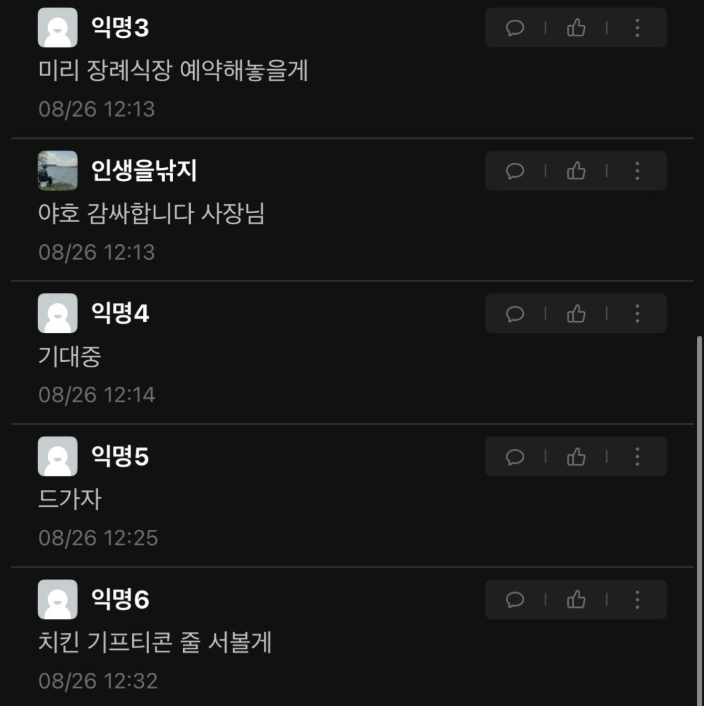
Task: Open more options for 인생을낚지's comment
Action: click(x=637, y=171)
